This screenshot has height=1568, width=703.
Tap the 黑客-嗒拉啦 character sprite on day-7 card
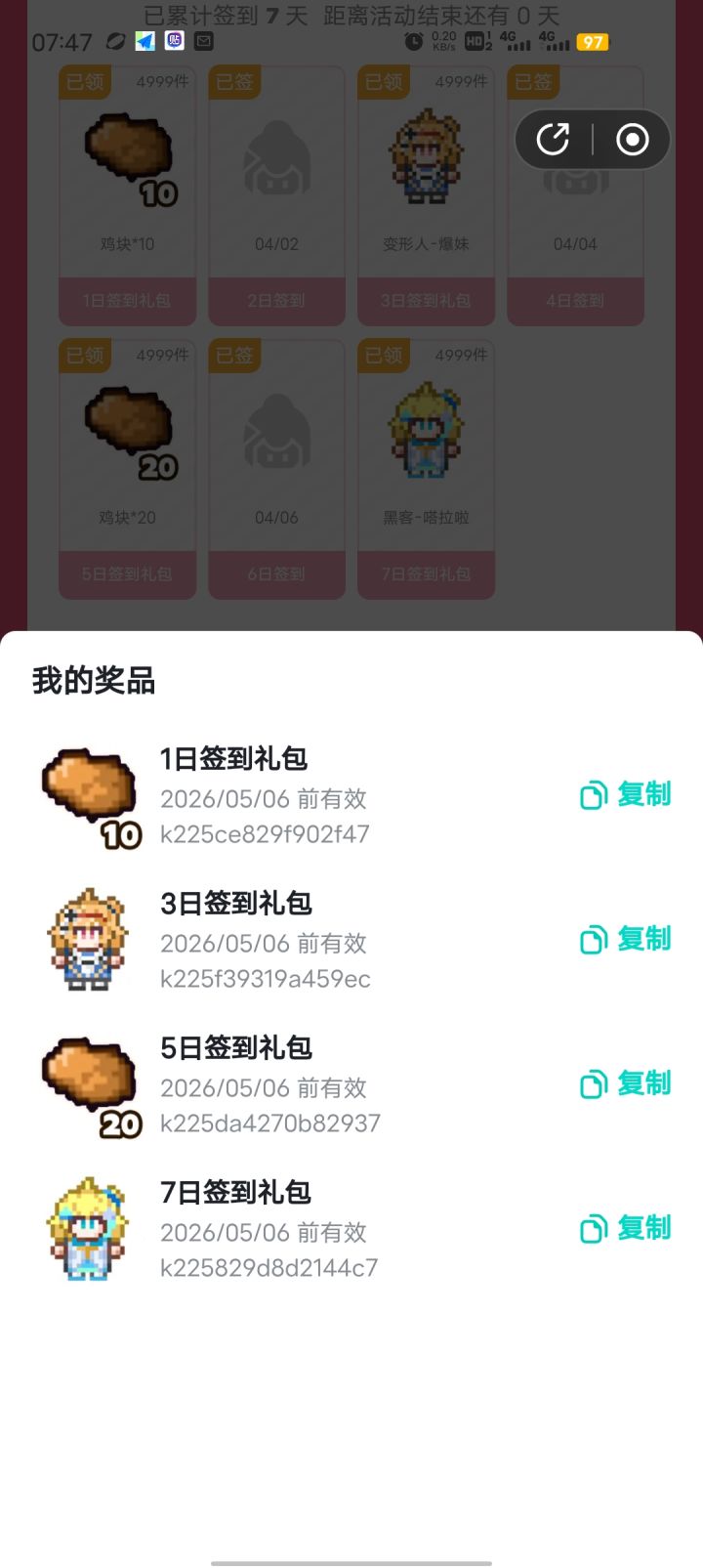click(x=427, y=430)
